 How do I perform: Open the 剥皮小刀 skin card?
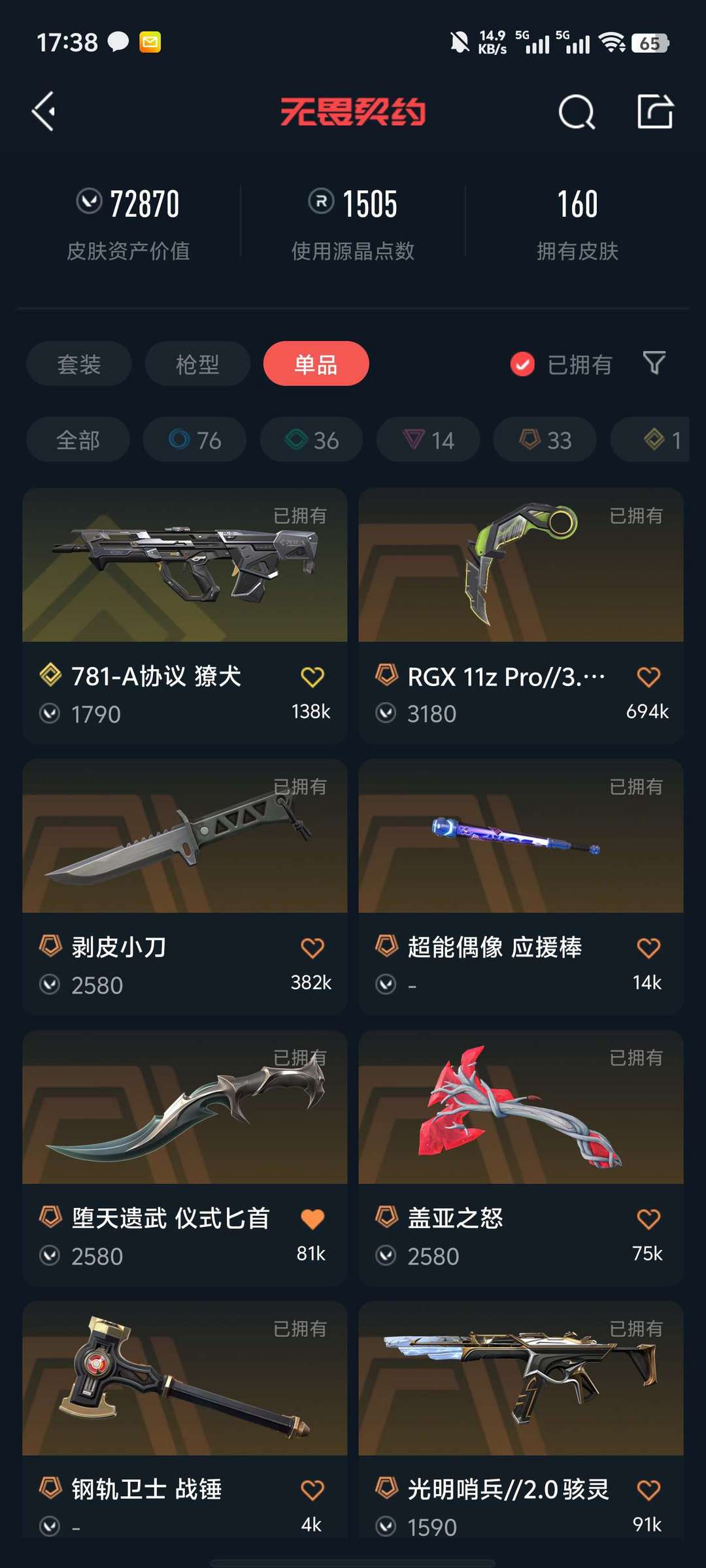click(x=184, y=887)
